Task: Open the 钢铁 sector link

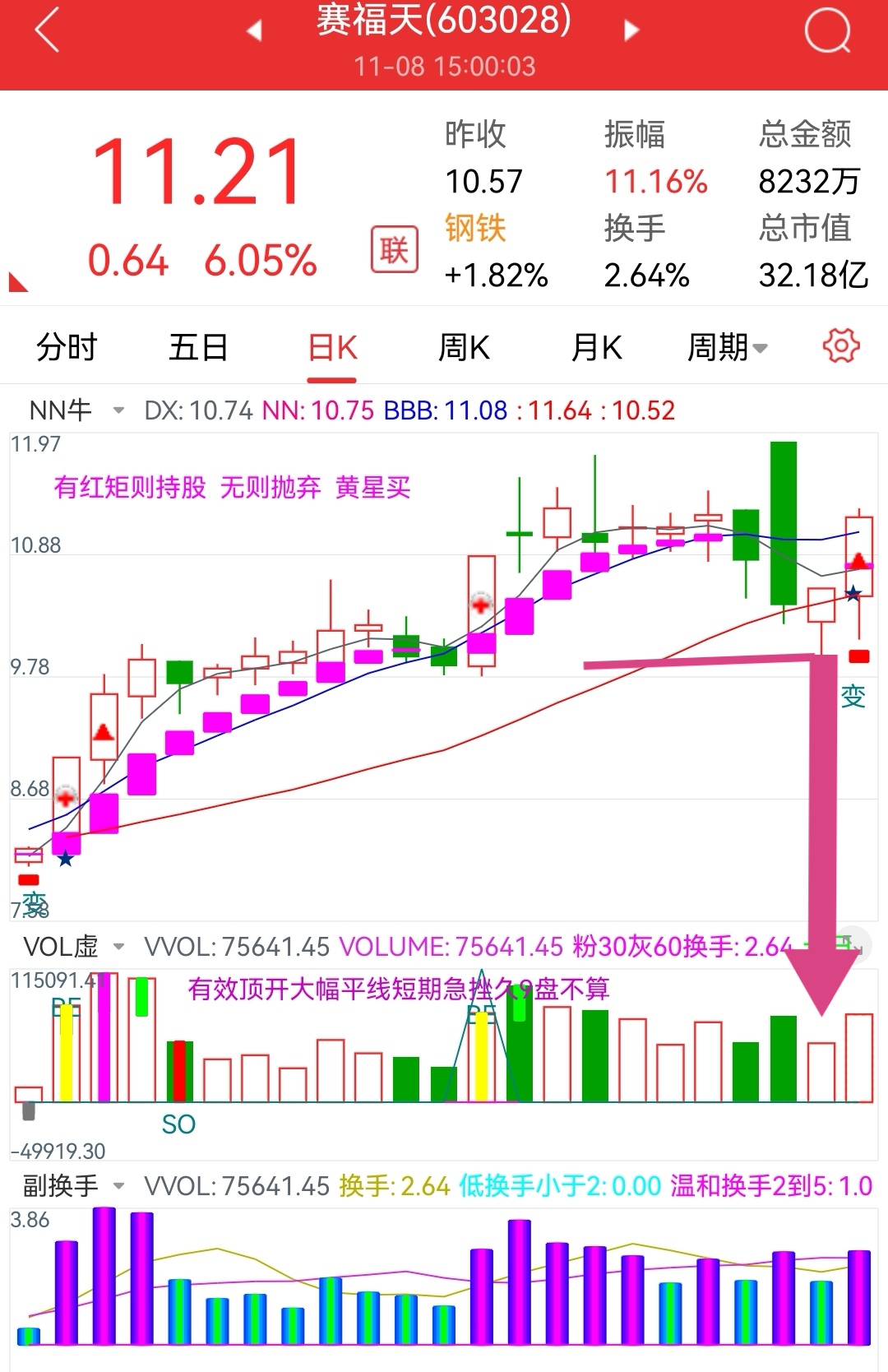Action: point(475,228)
